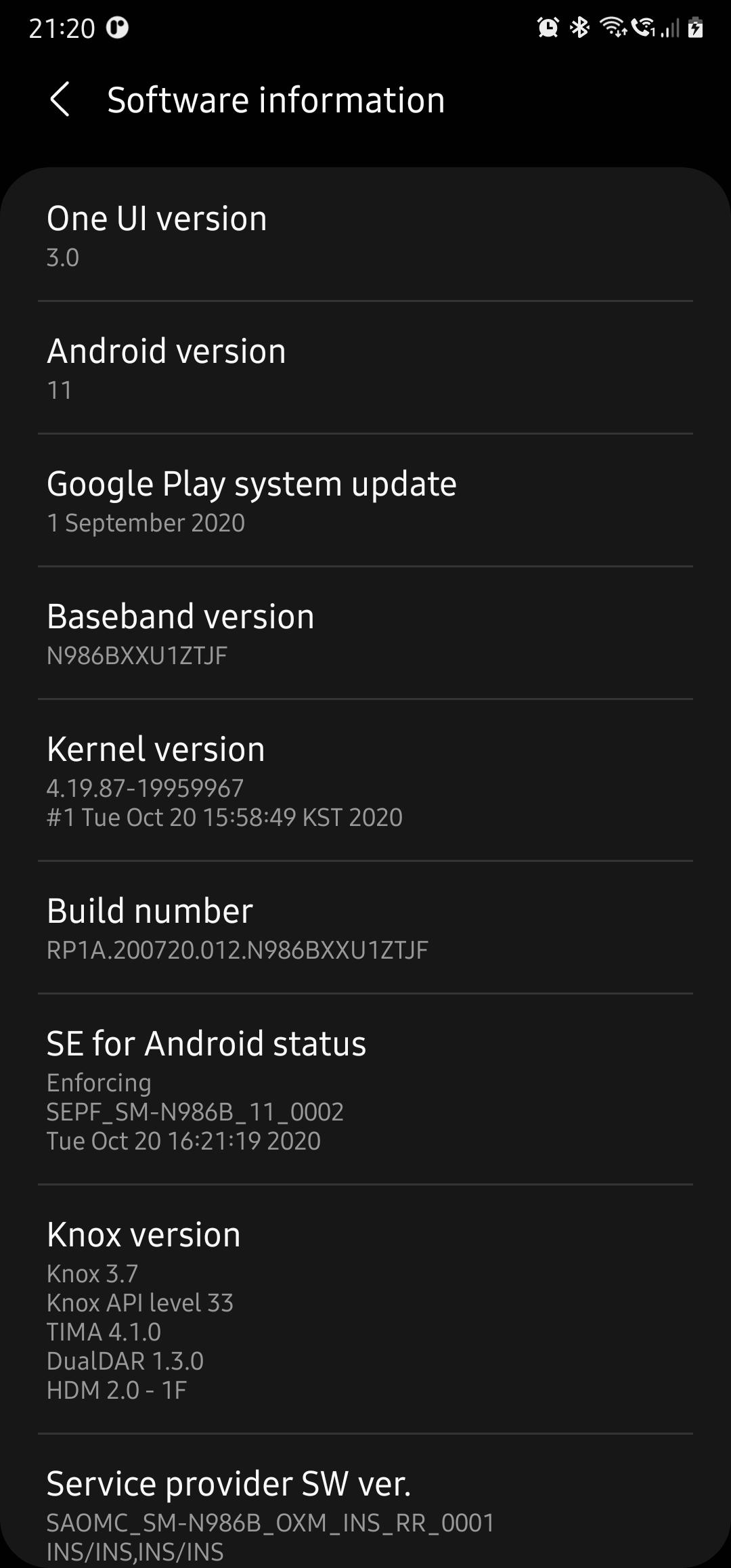Tap the Wi-Fi calling status icon

click(x=643, y=27)
